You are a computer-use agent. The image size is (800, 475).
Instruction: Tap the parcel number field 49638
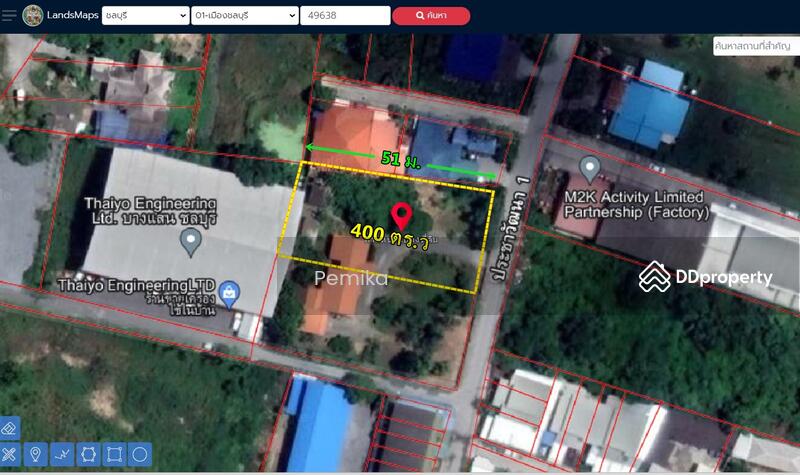pyautogui.click(x=345, y=15)
